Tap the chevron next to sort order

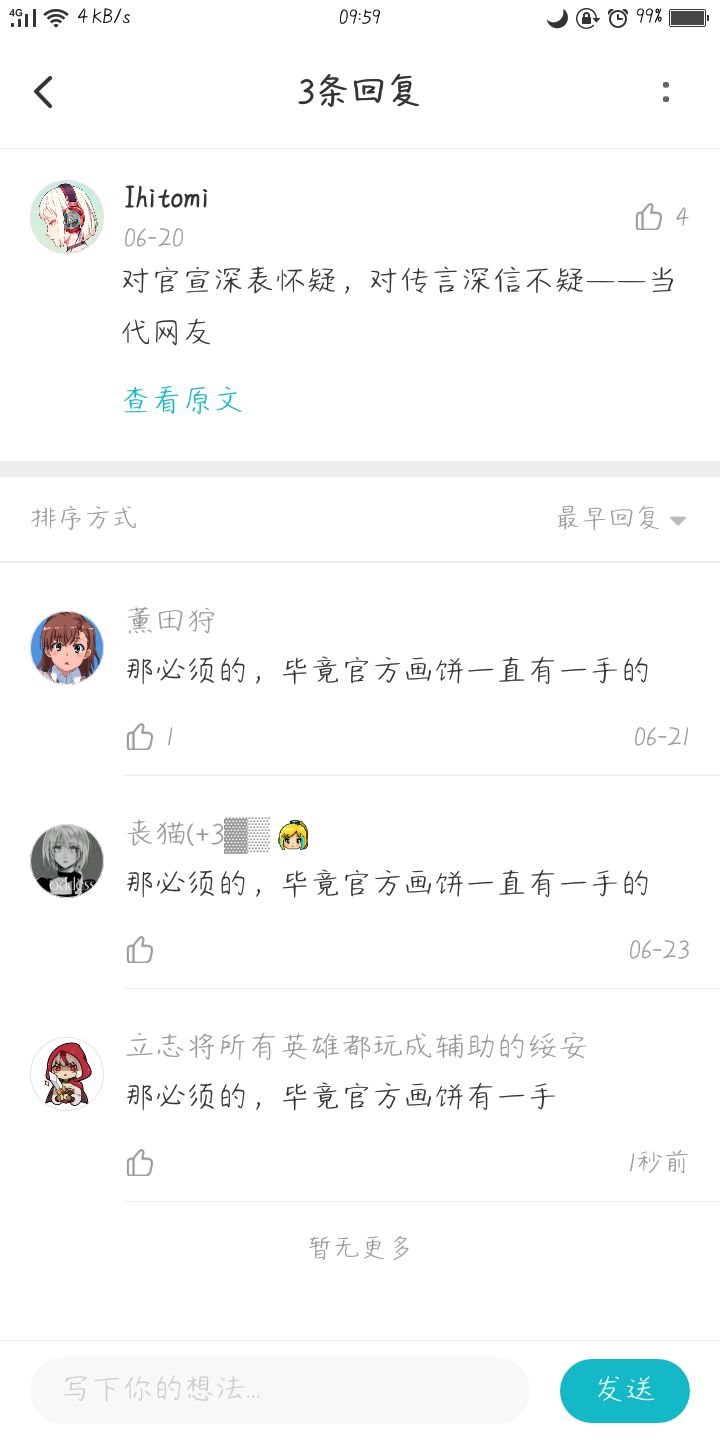point(677,521)
